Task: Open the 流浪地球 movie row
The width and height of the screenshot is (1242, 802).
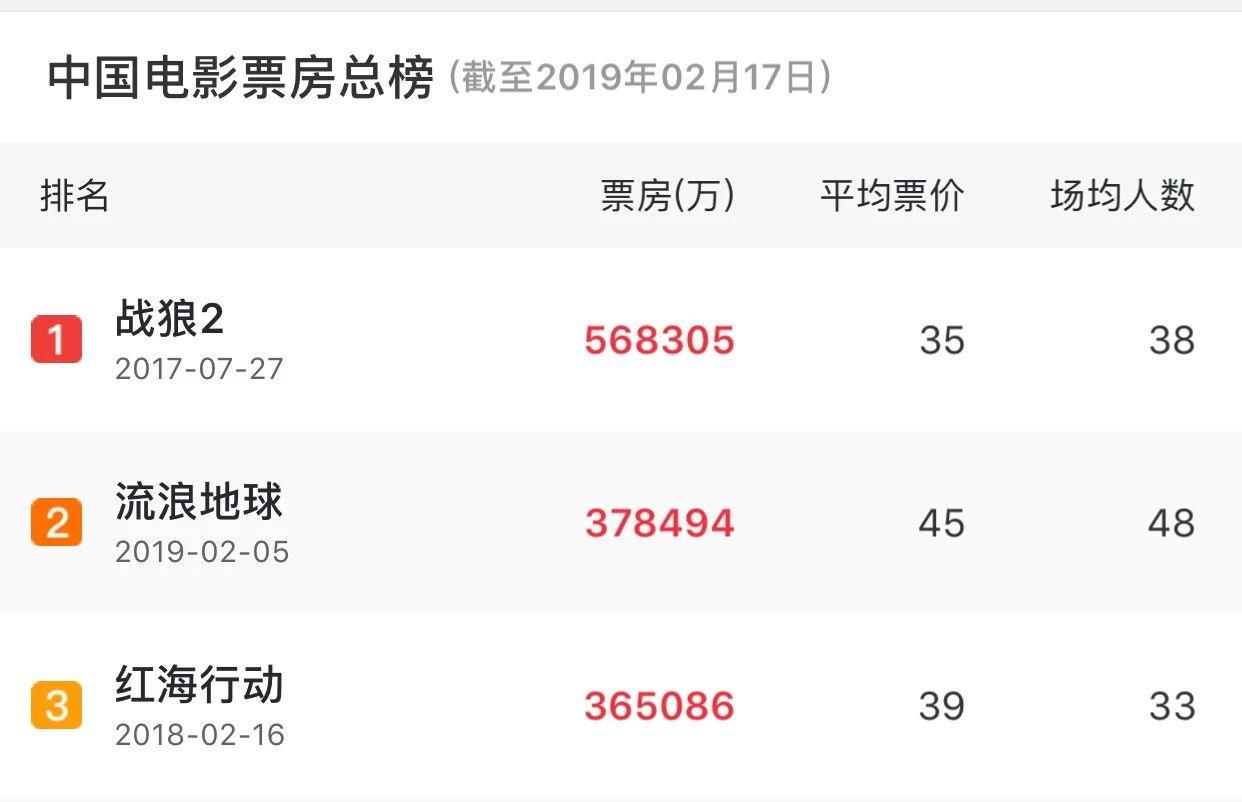Action: (199, 503)
